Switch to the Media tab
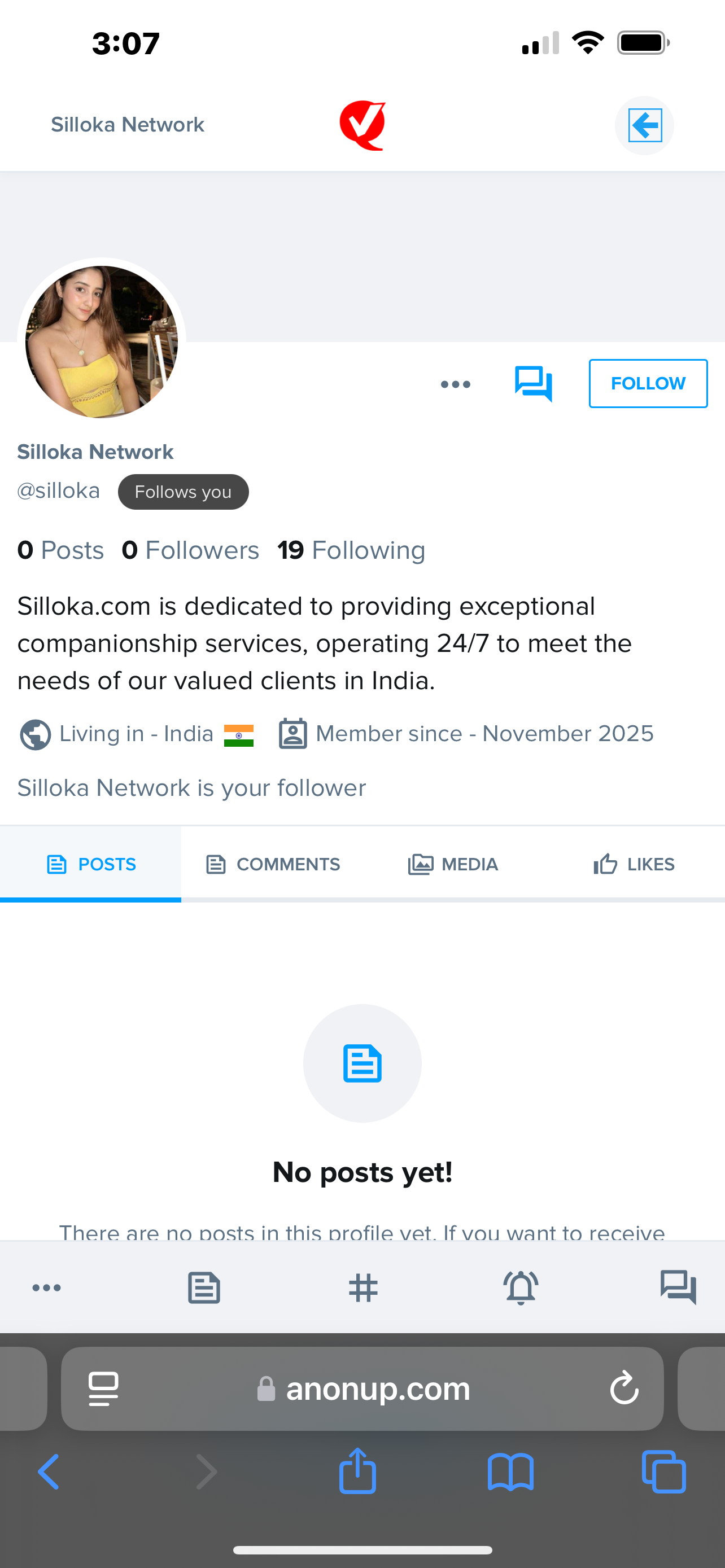 (453, 864)
